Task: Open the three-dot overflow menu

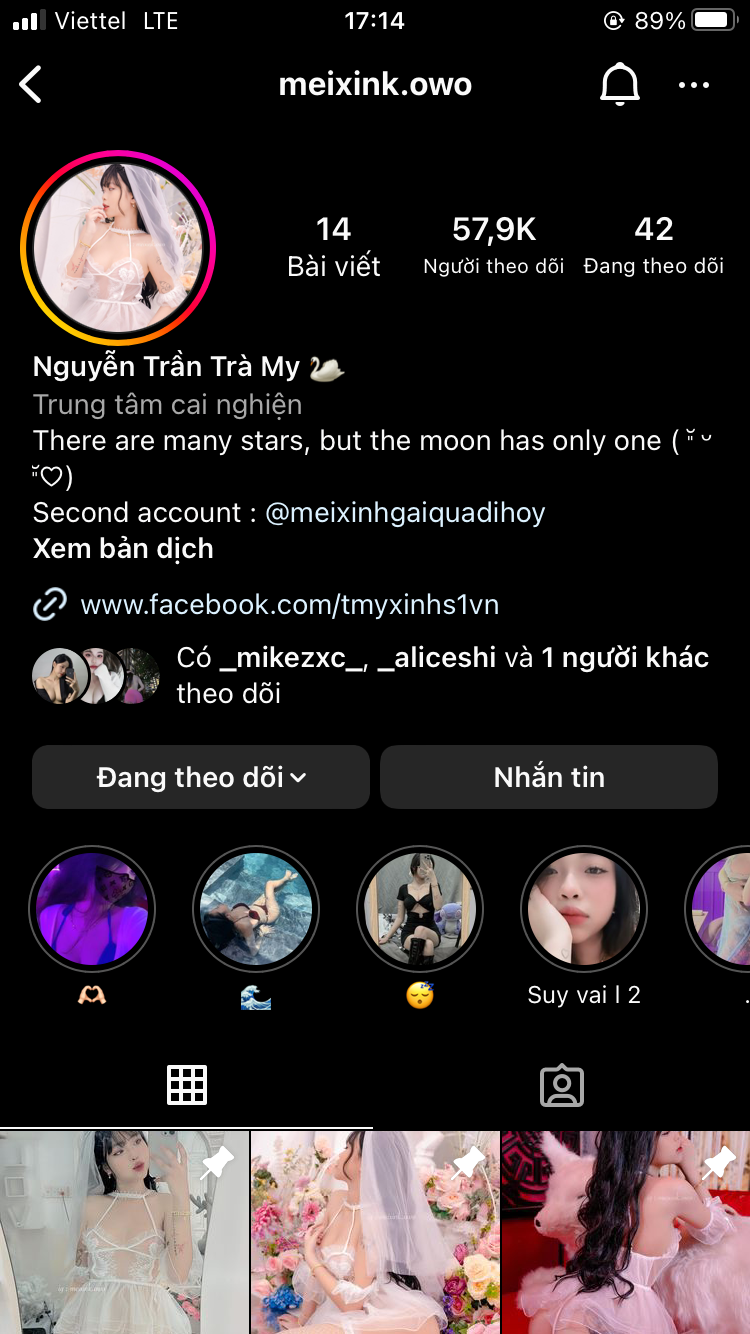Action: (694, 85)
